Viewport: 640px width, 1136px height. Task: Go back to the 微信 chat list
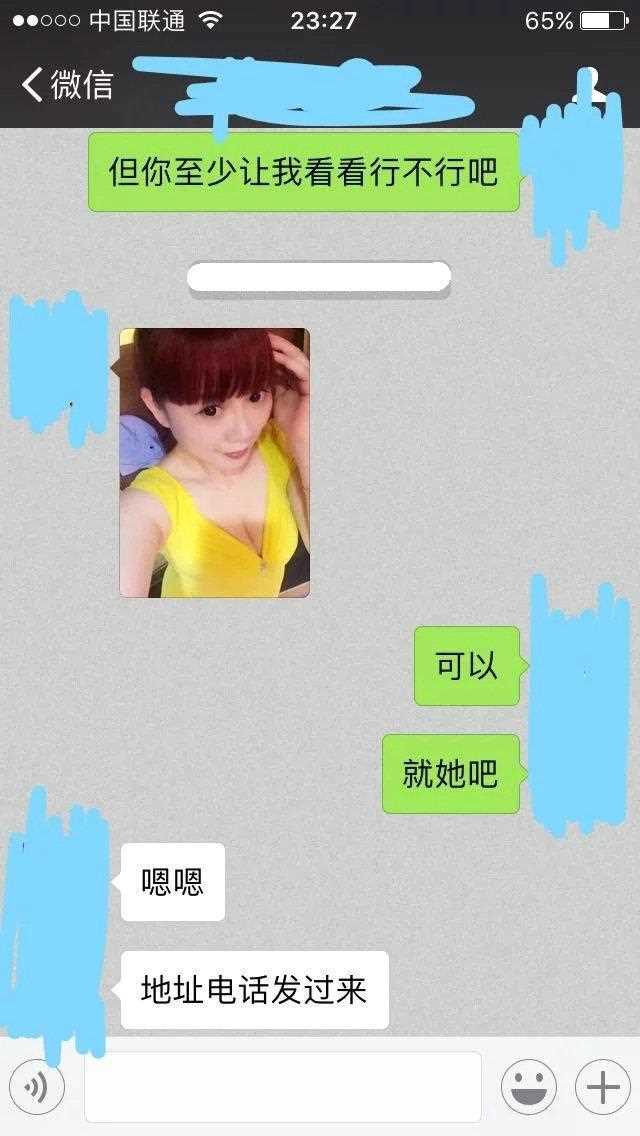66,85
